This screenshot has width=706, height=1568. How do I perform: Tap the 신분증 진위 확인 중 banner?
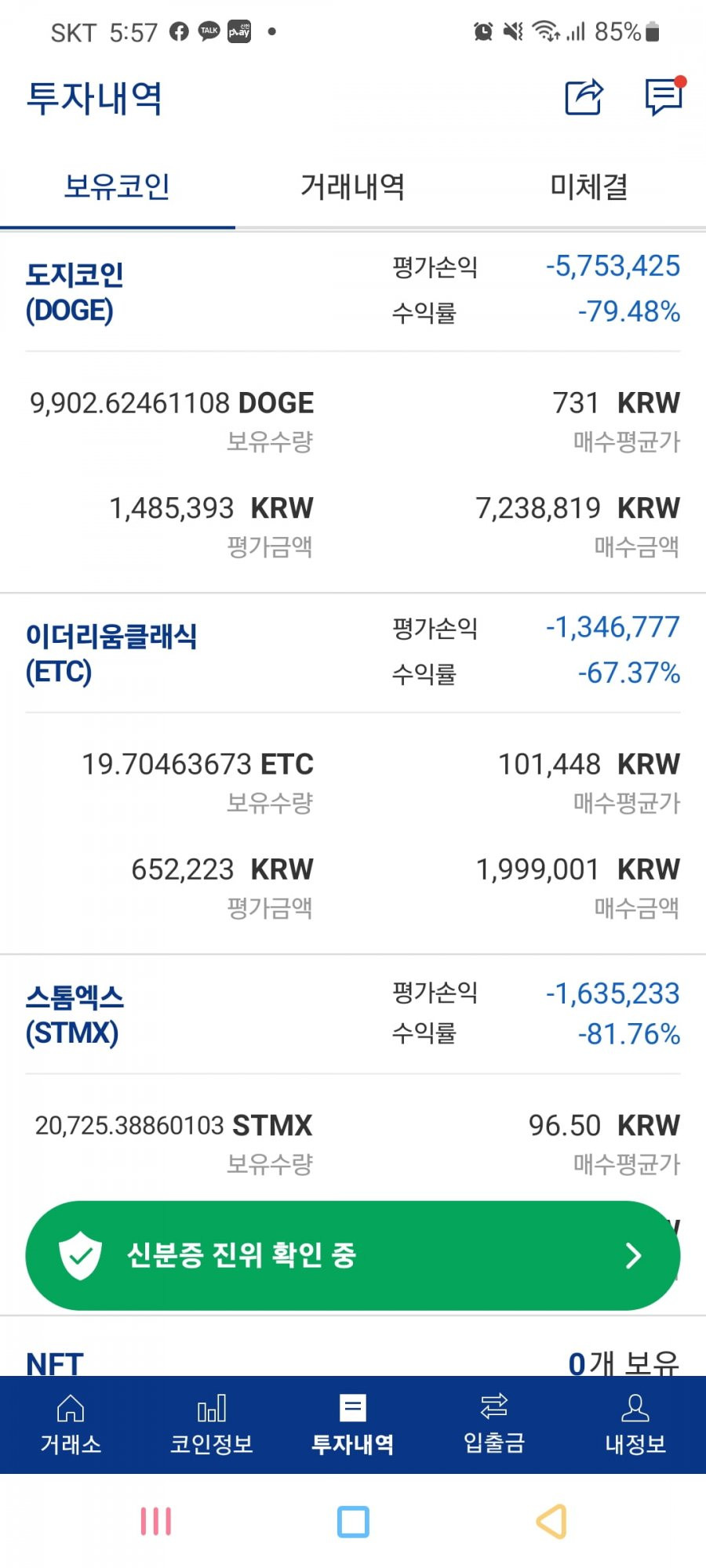(x=353, y=1255)
